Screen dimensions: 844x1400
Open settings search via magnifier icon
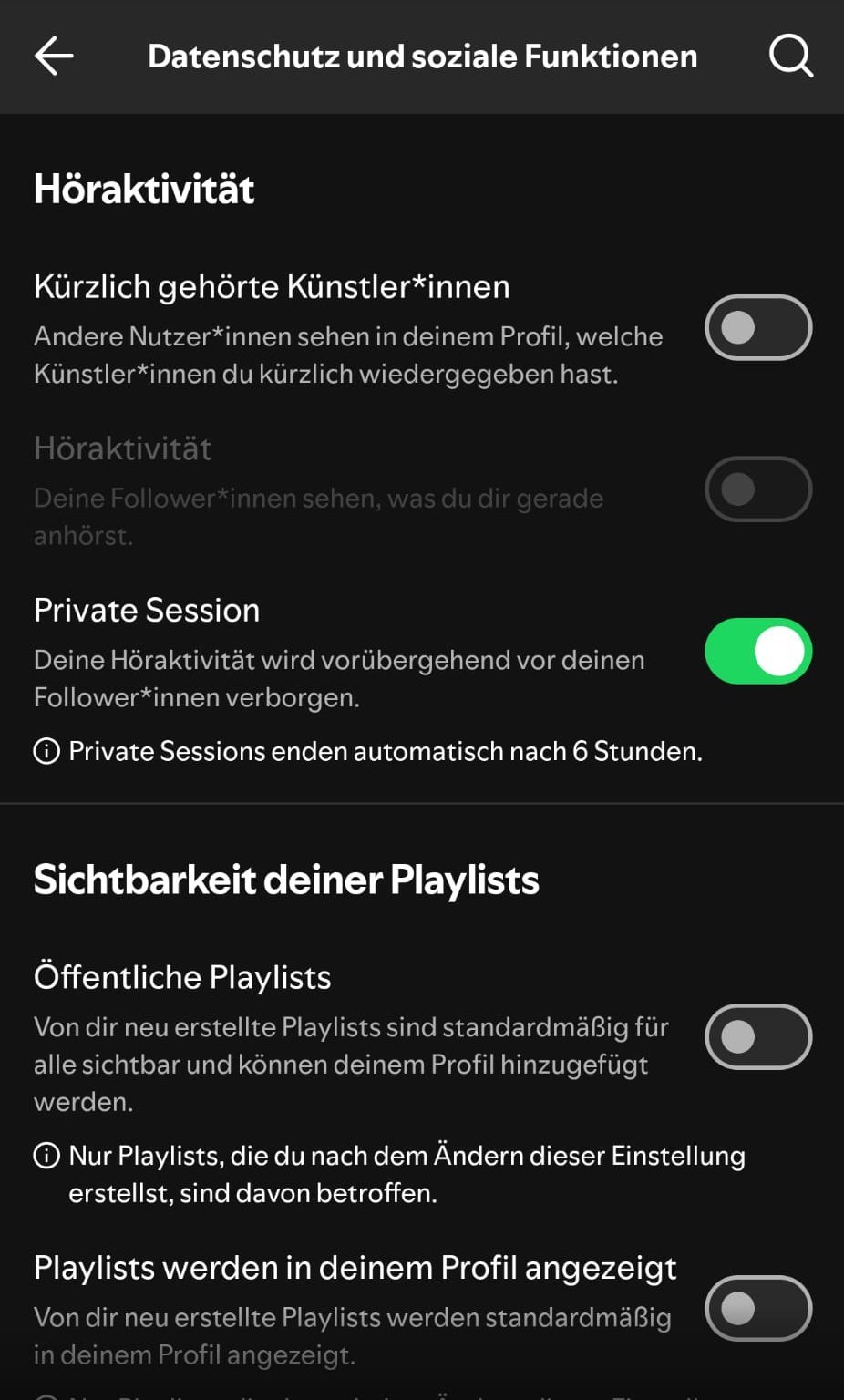tap(790, 56)
